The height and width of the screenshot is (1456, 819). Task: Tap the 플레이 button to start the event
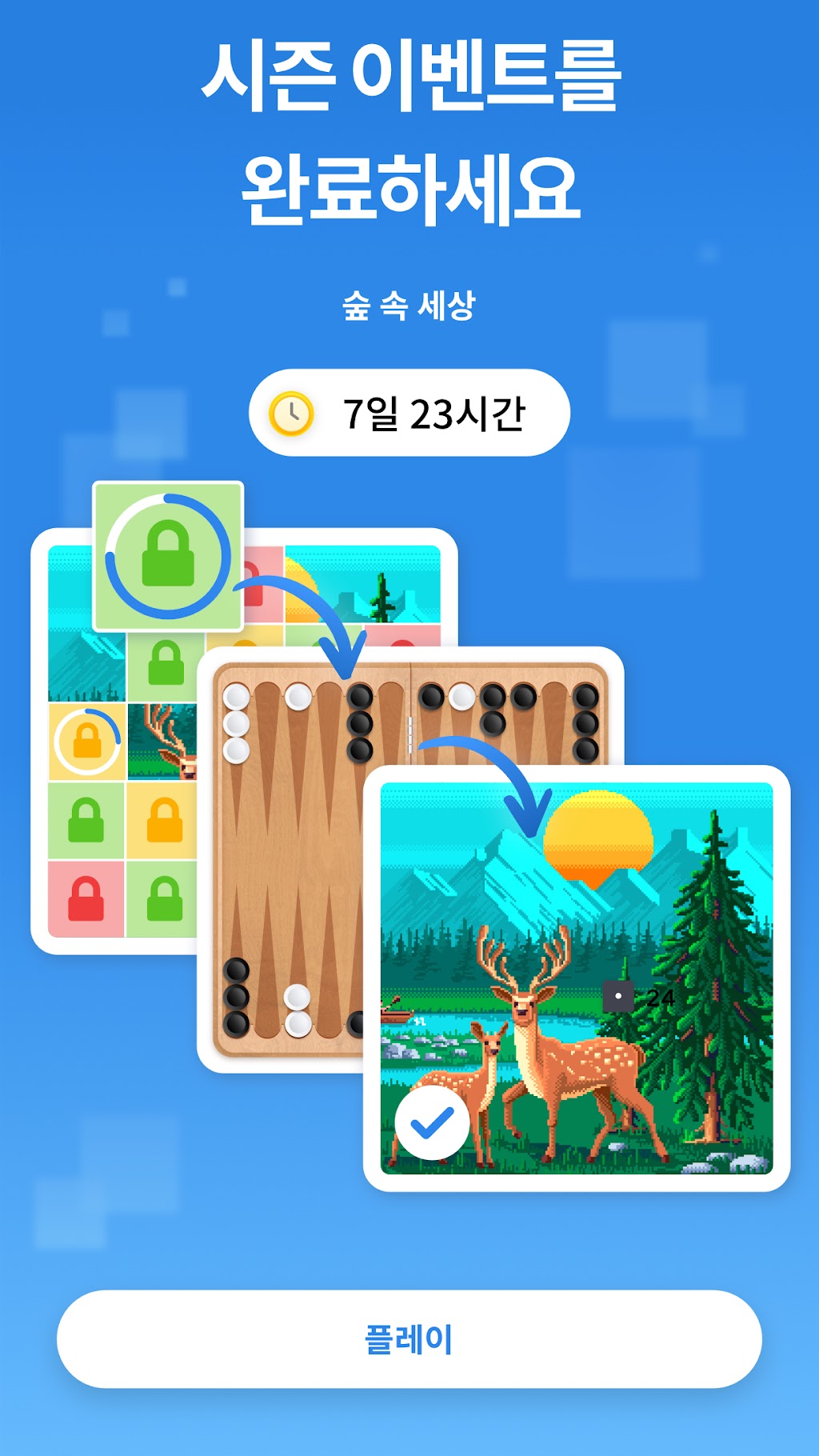(x=409, y=1338)
